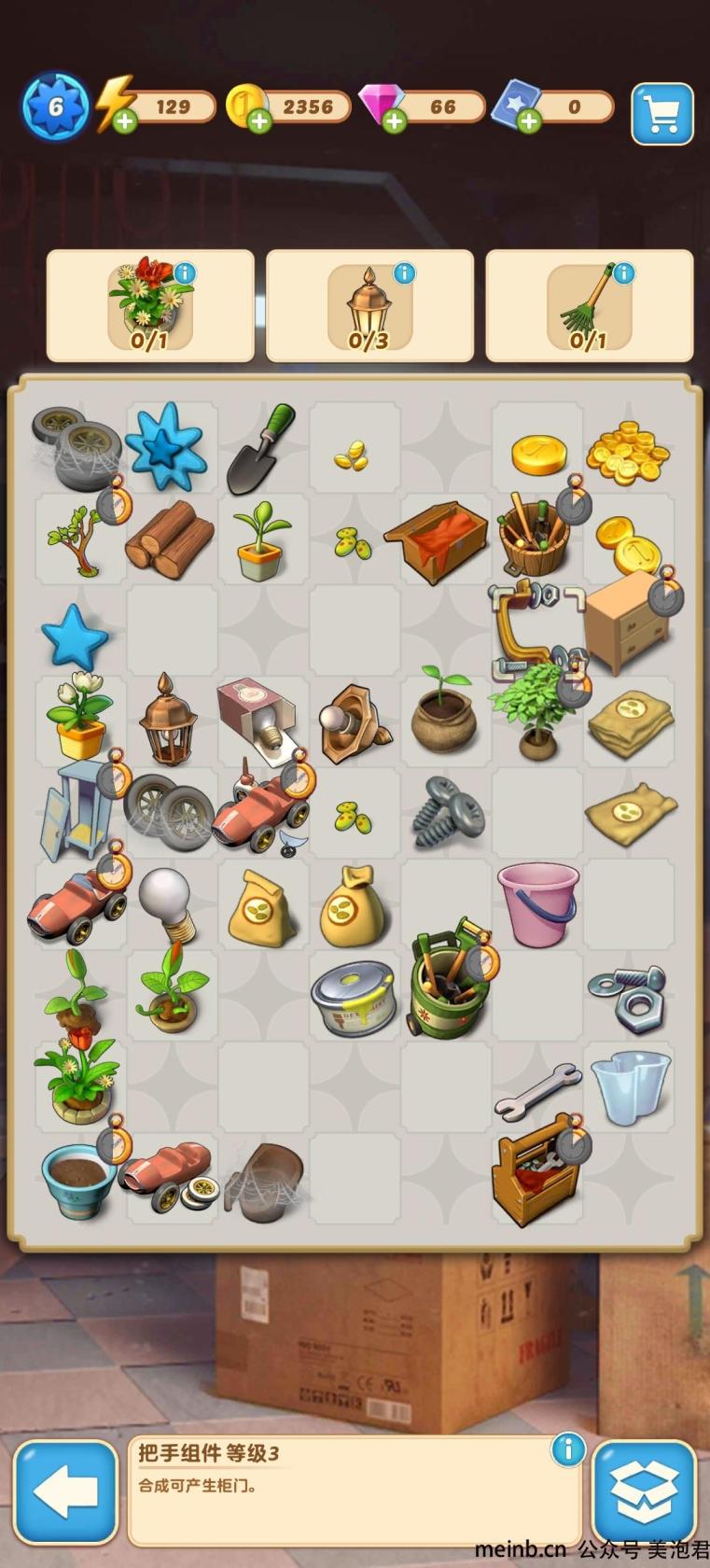View info for lantern order 0/3
Viewport: 710px width, 1568px height.
[404, 273]
